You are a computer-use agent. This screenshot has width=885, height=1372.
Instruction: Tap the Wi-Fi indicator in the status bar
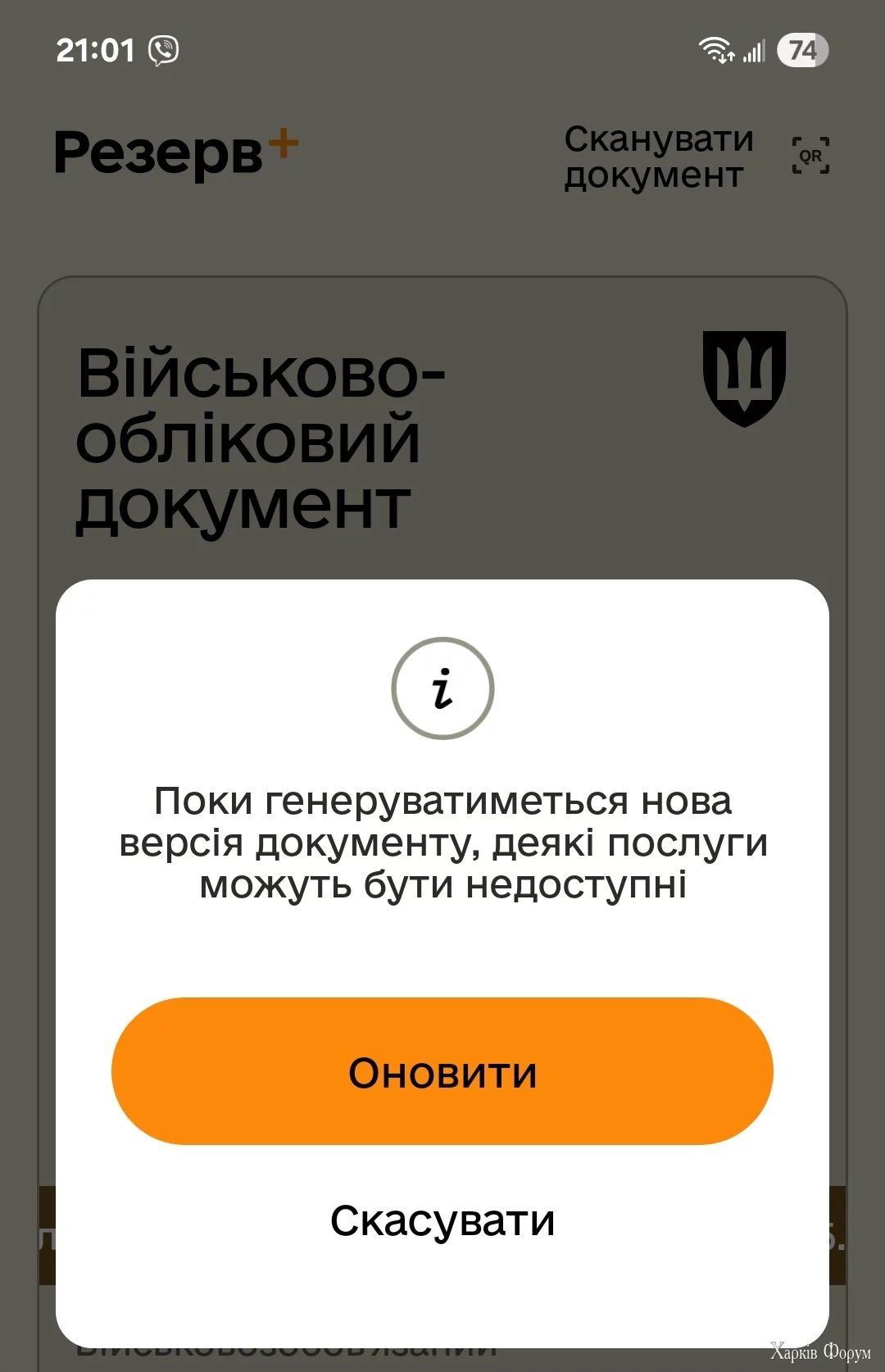[717, 49]
